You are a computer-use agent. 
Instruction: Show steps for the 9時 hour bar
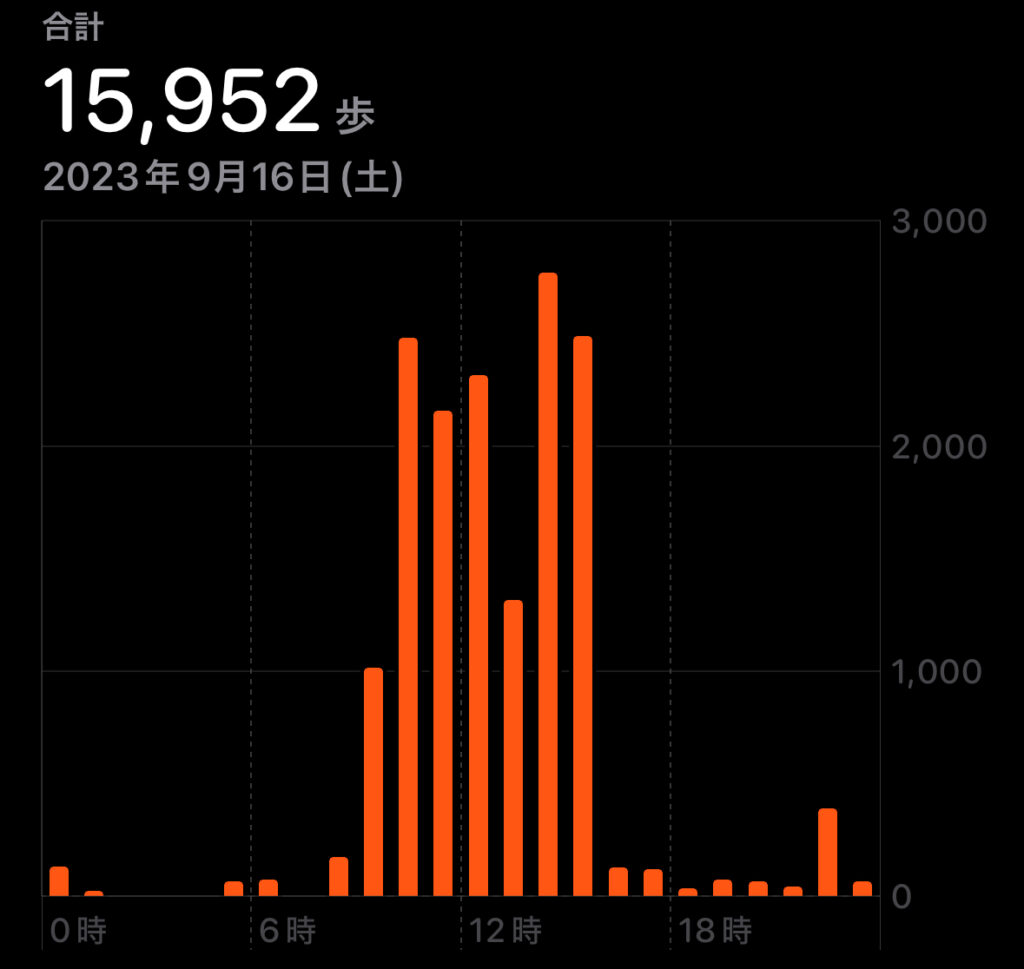click(373, 781)
